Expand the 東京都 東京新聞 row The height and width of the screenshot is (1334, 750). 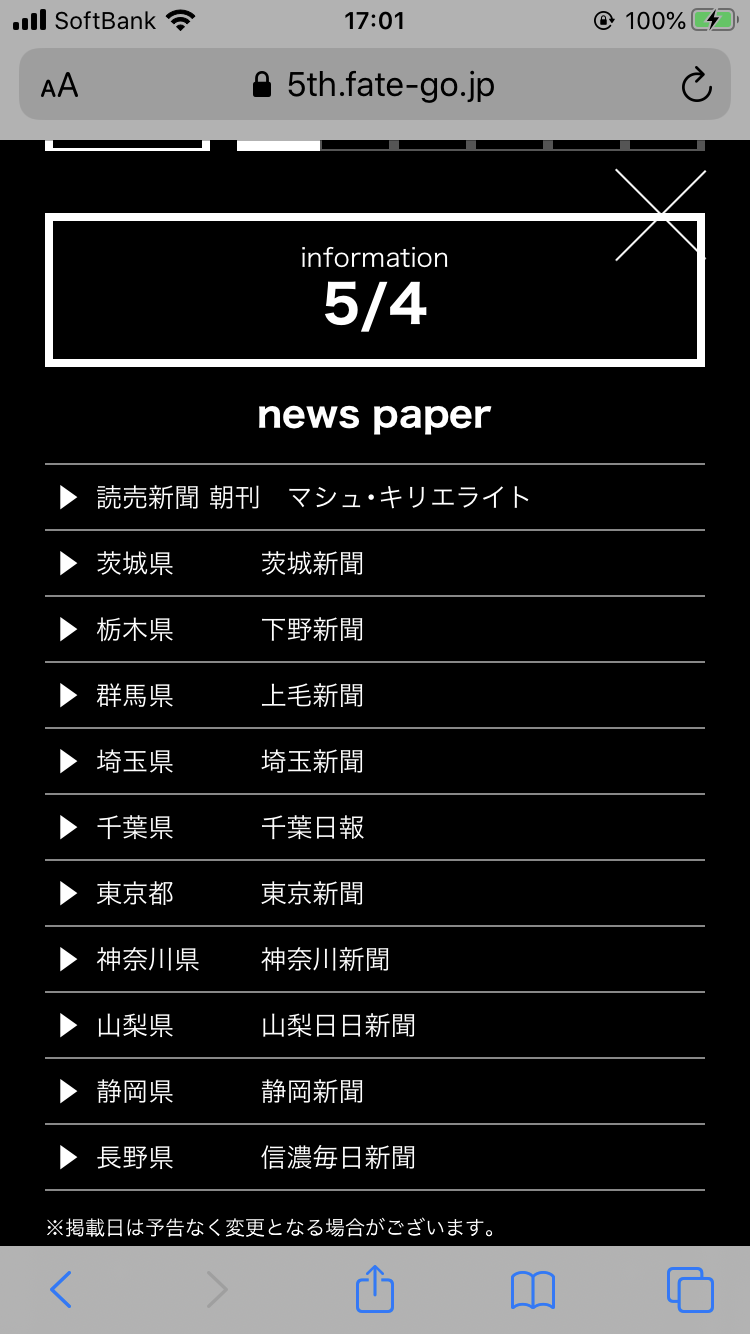(x=374, y=893)
